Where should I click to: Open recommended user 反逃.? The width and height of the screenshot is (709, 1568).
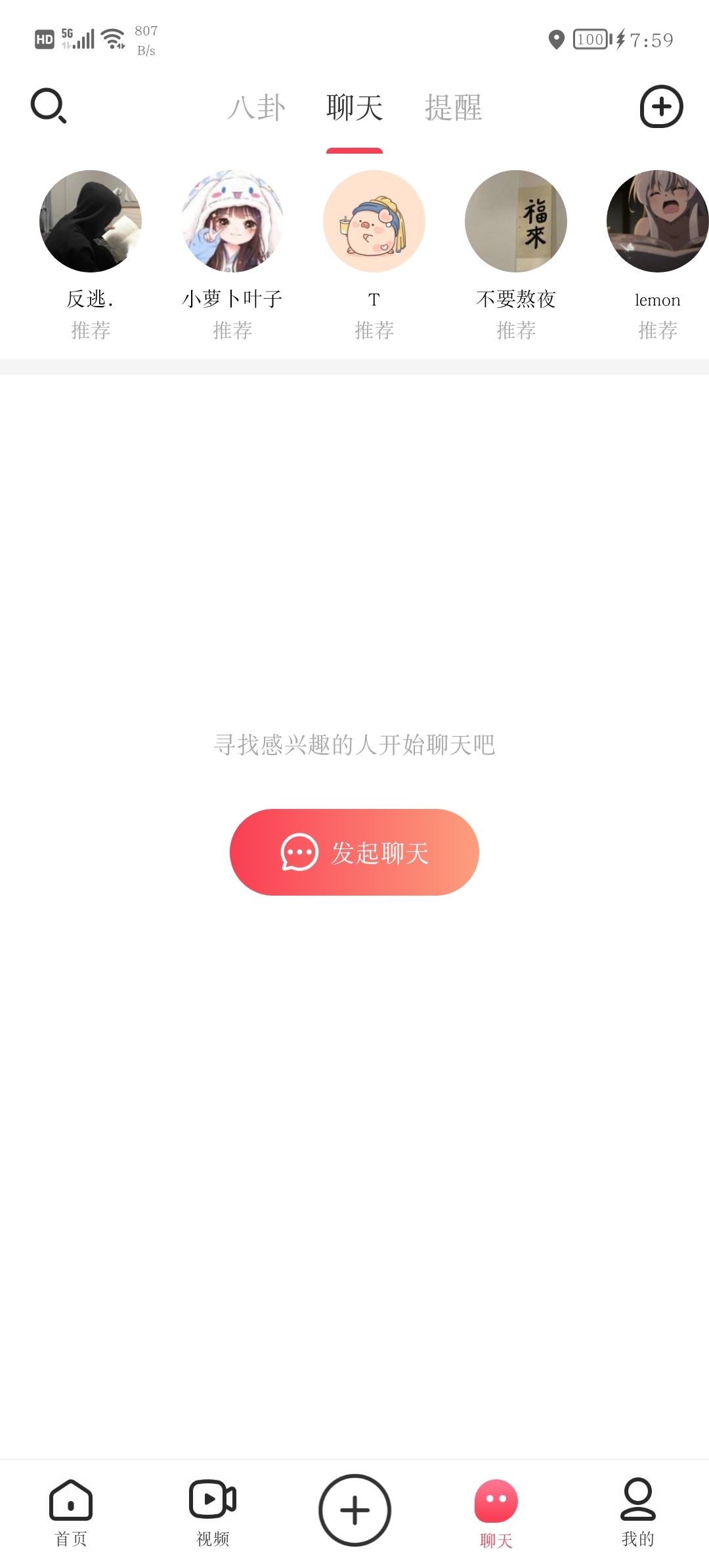[x=91, y=221]
